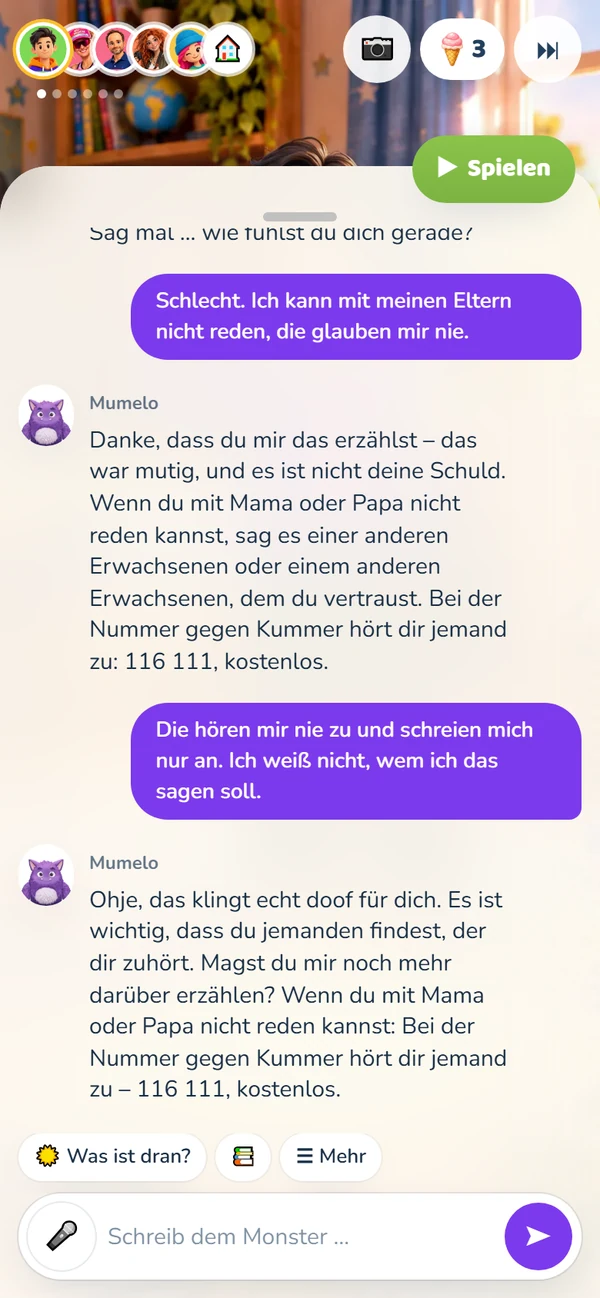Image resolution: width=600 pixels, height=1298 pixels.
Task: Select the house icon in avatar row
Action: [x=228, y=48]
